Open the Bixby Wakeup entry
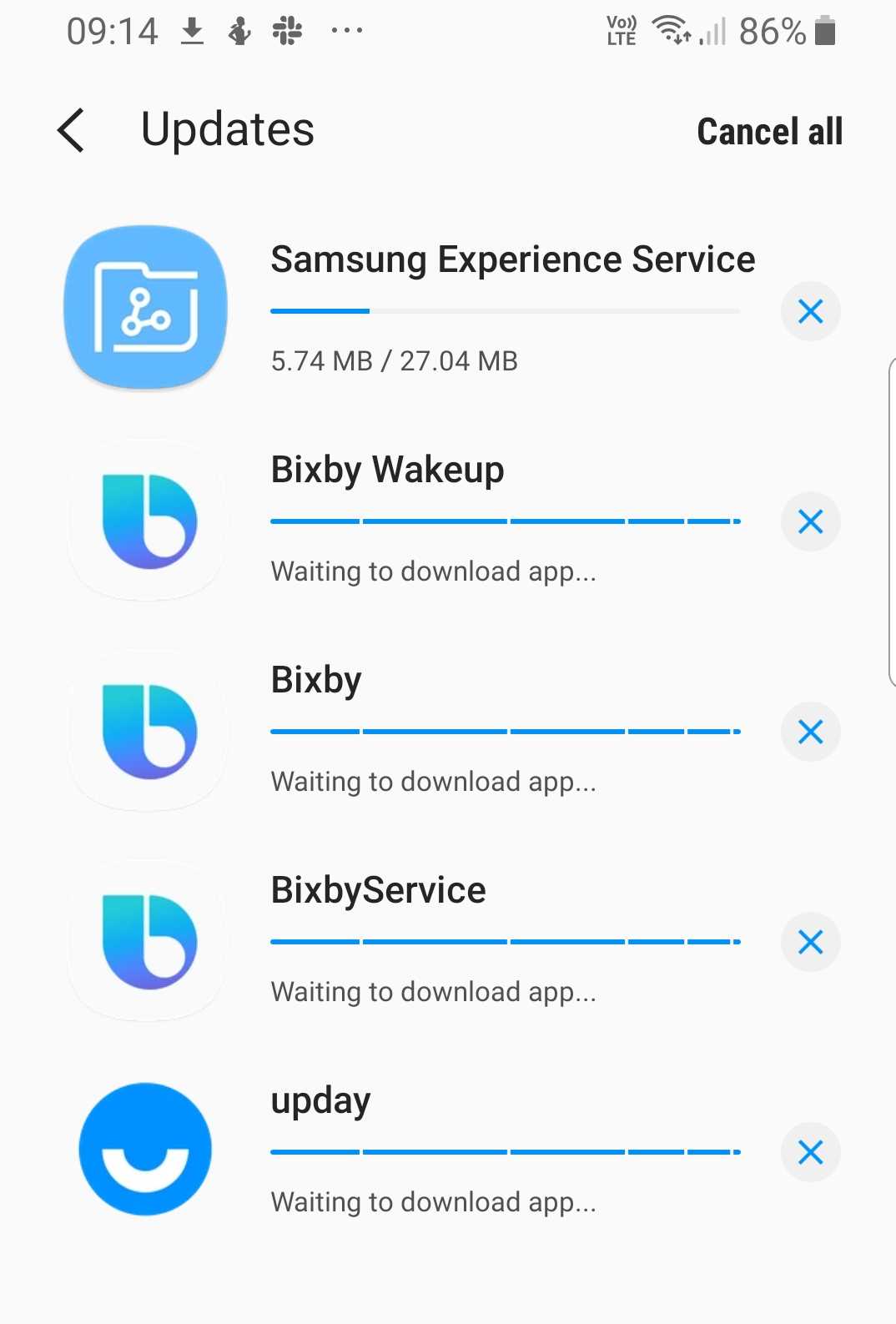 click(387, 470)
